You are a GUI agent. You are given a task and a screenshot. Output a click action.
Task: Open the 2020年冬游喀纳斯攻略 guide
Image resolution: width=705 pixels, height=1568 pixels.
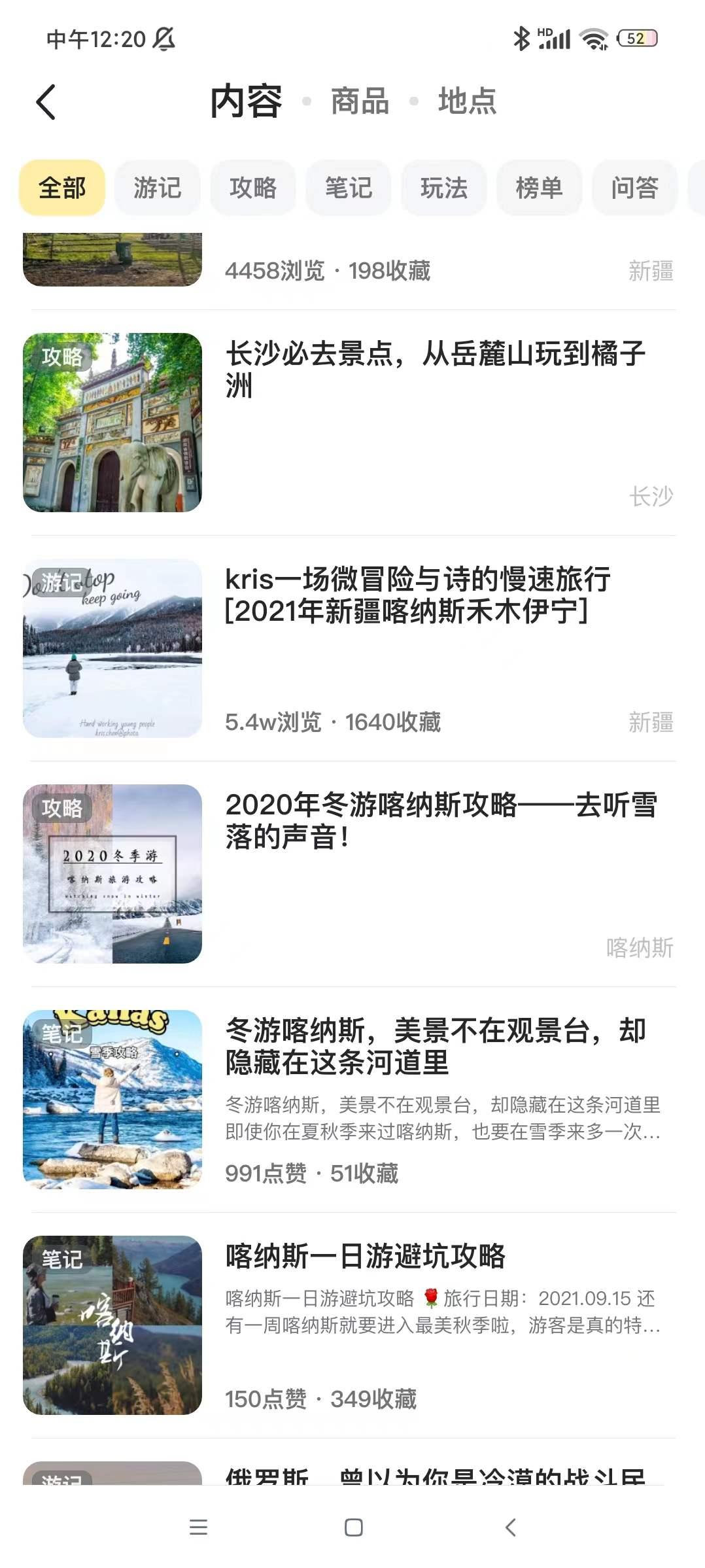tap(441, 821)
